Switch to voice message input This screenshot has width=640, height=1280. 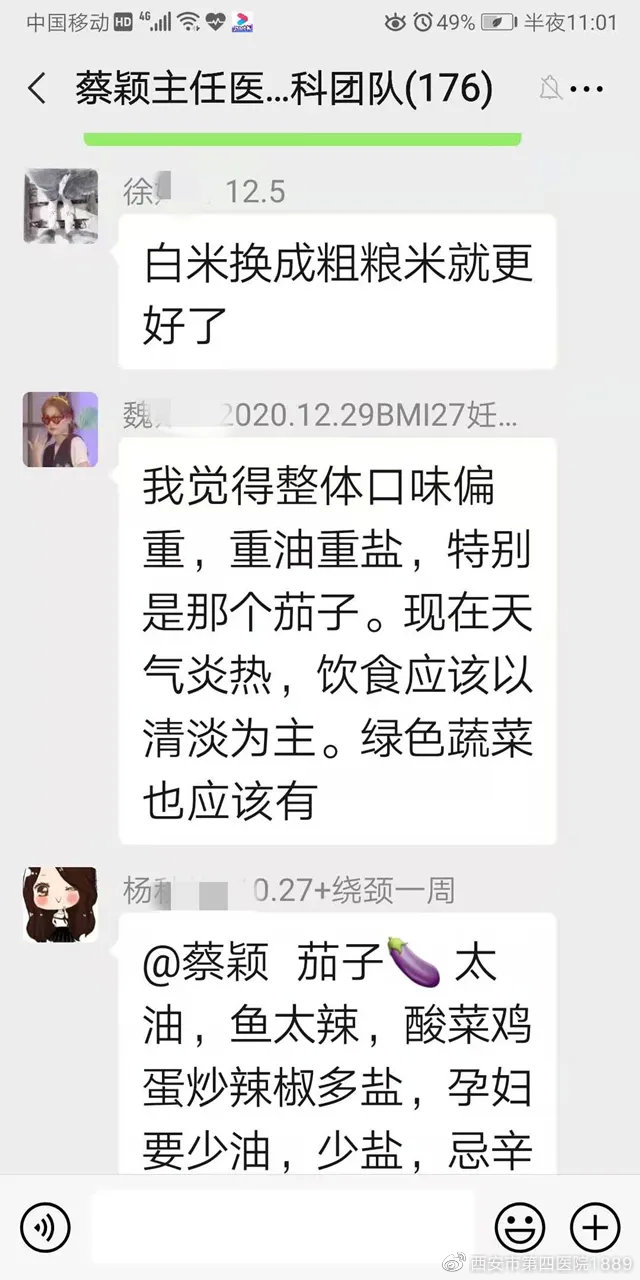(46, 1226)
